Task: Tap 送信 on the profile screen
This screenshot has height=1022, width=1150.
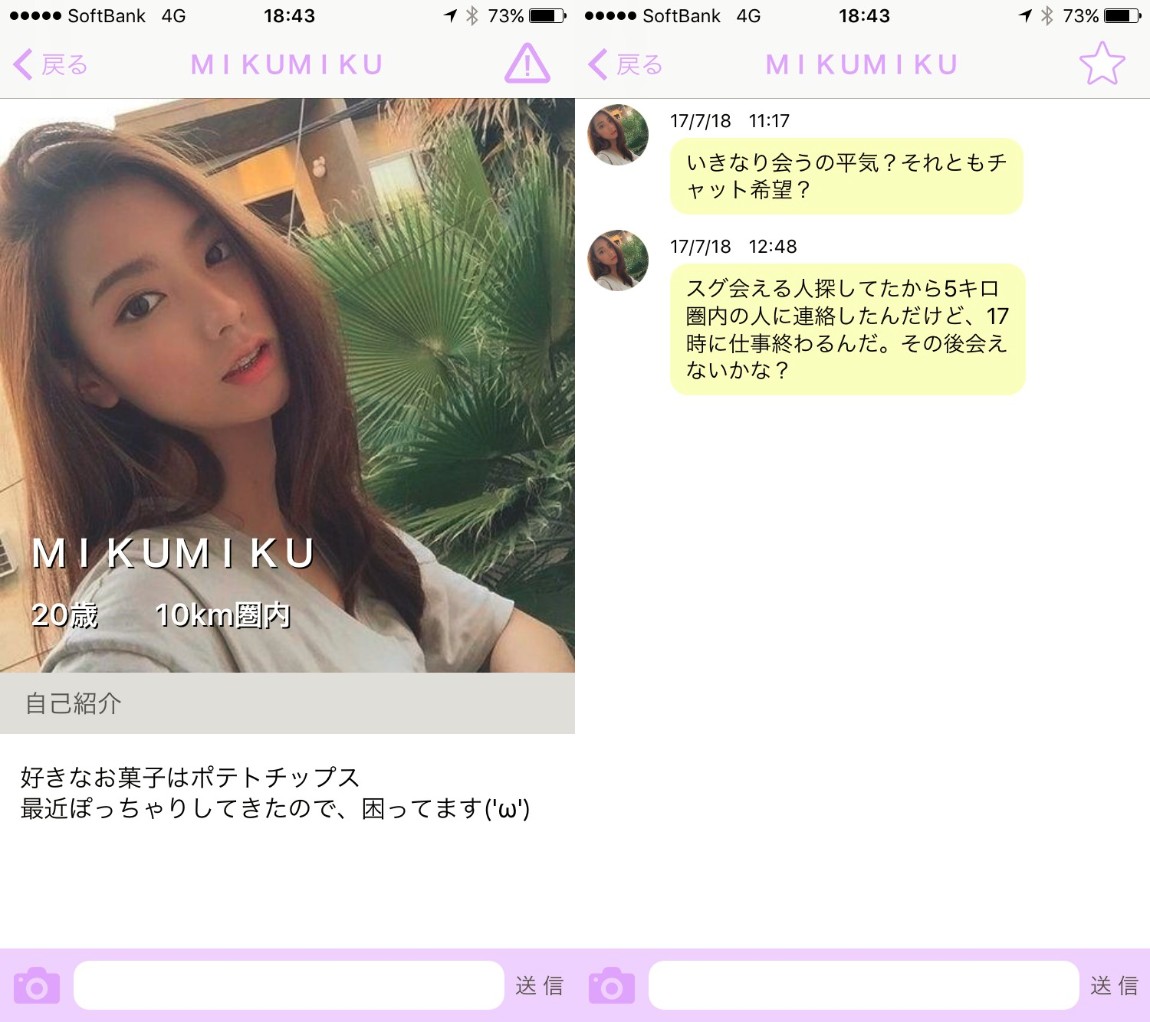Action: coord(539,986)
